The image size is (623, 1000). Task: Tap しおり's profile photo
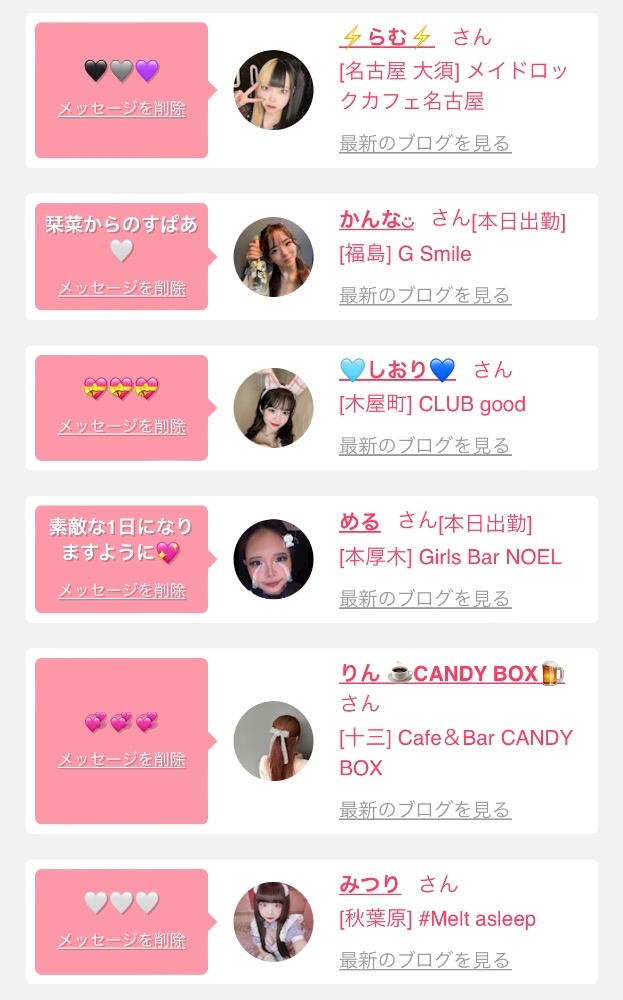click(274, 408)
